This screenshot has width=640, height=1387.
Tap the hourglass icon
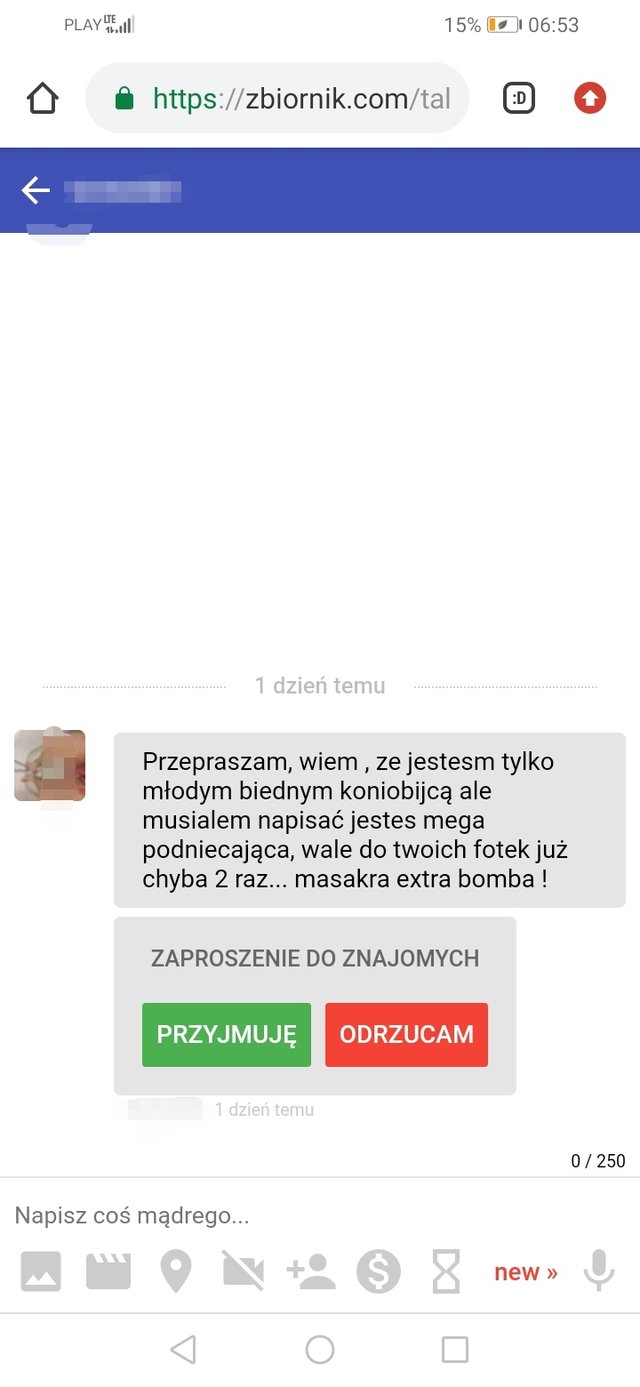tap(446, 1272)
